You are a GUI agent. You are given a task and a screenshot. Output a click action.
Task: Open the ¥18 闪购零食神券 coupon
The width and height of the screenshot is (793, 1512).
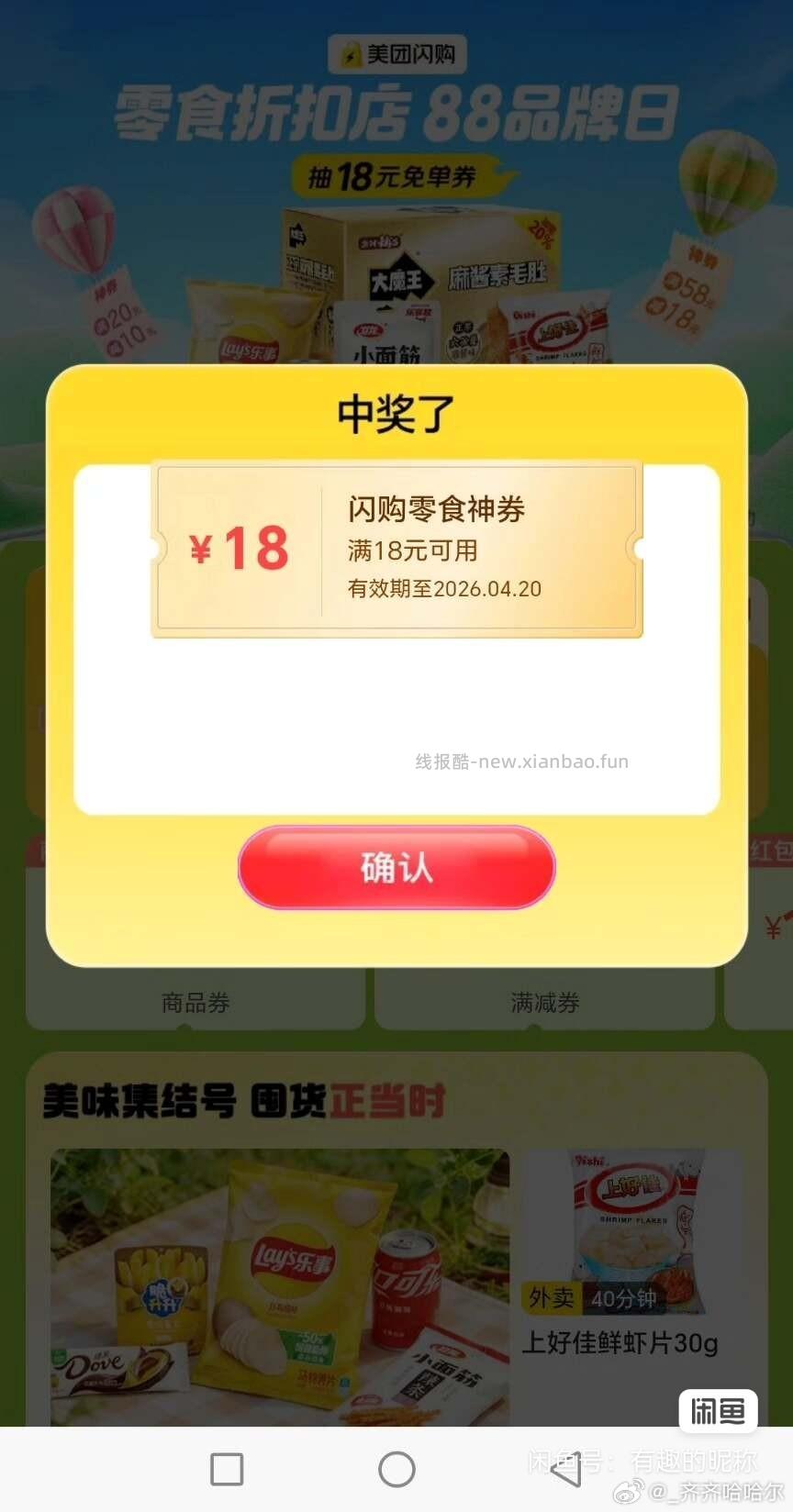point(396,549)
